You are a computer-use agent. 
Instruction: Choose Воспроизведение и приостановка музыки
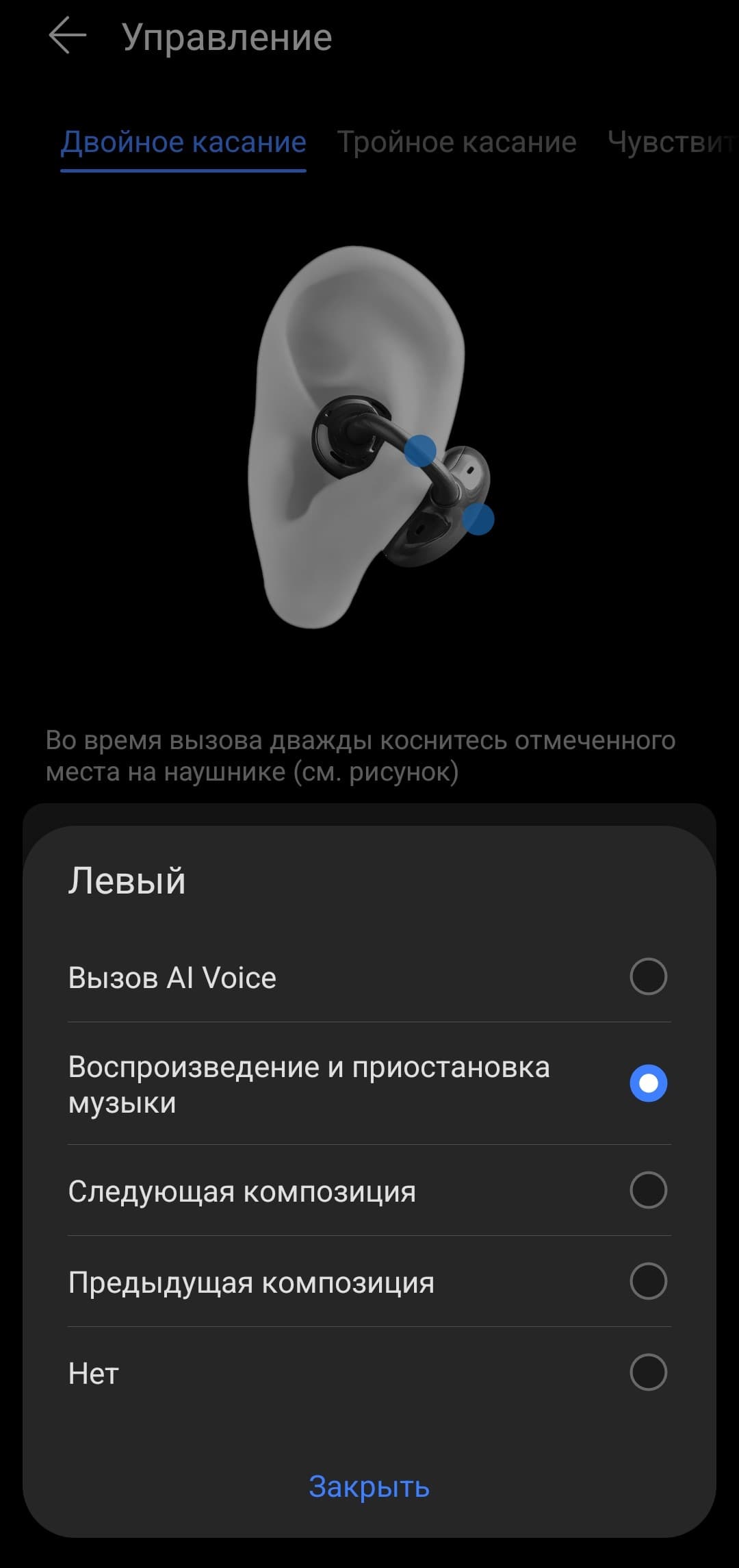(648, 1083)
